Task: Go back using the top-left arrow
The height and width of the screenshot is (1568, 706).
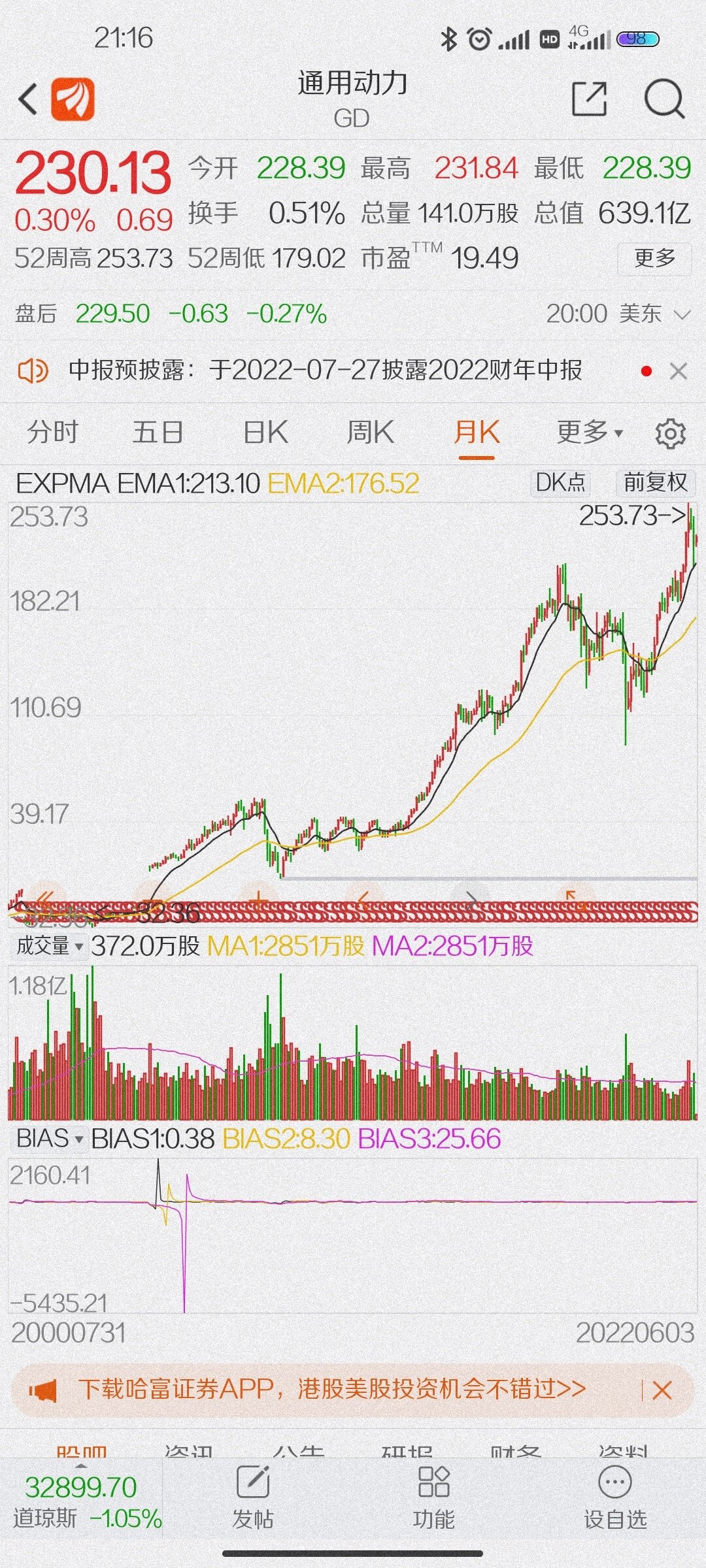Action: click(x=28, y=100)
